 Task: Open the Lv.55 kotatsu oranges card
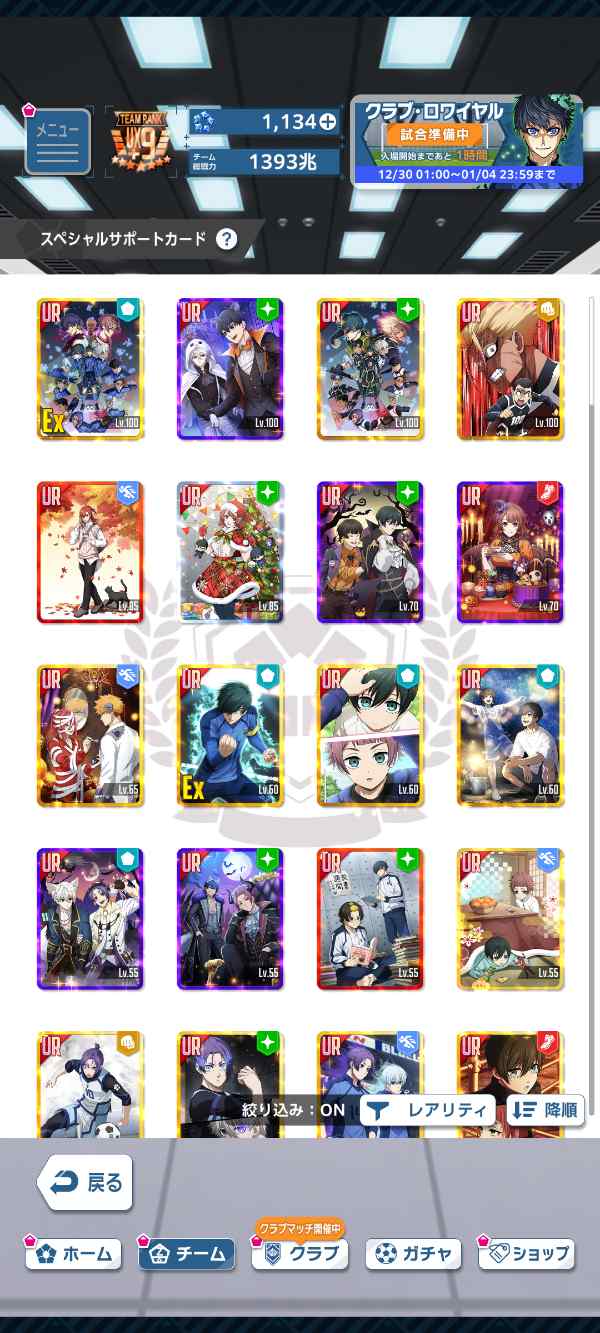(x=510, y=919)
